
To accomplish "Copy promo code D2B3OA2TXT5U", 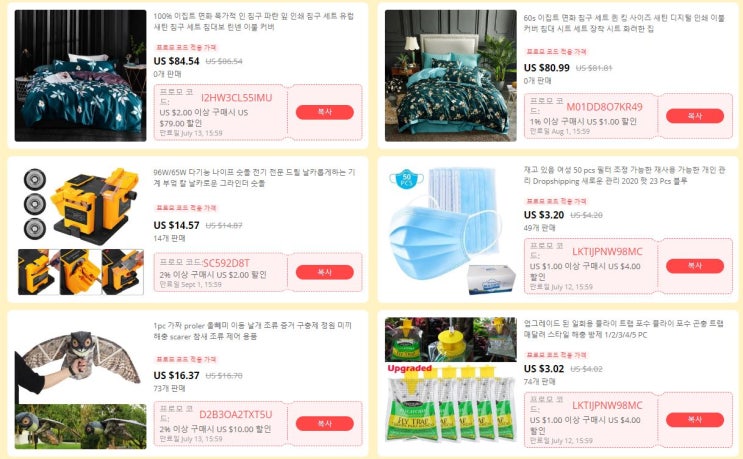I will pos(324,423).
